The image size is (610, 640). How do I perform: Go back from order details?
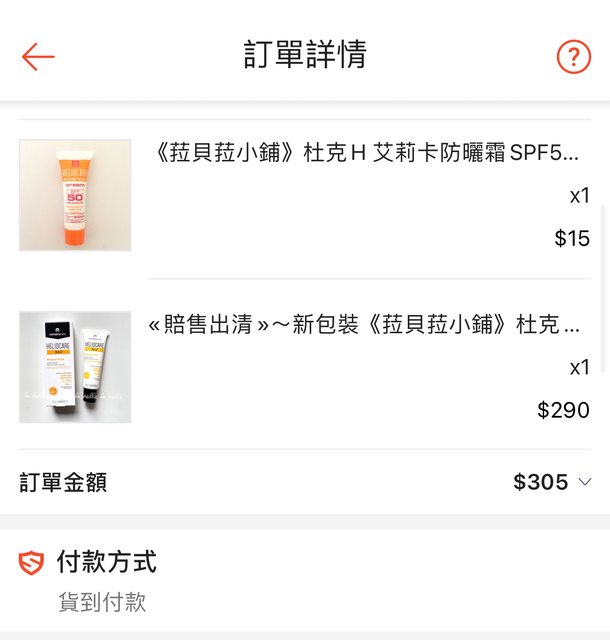(x=38, y=56)
